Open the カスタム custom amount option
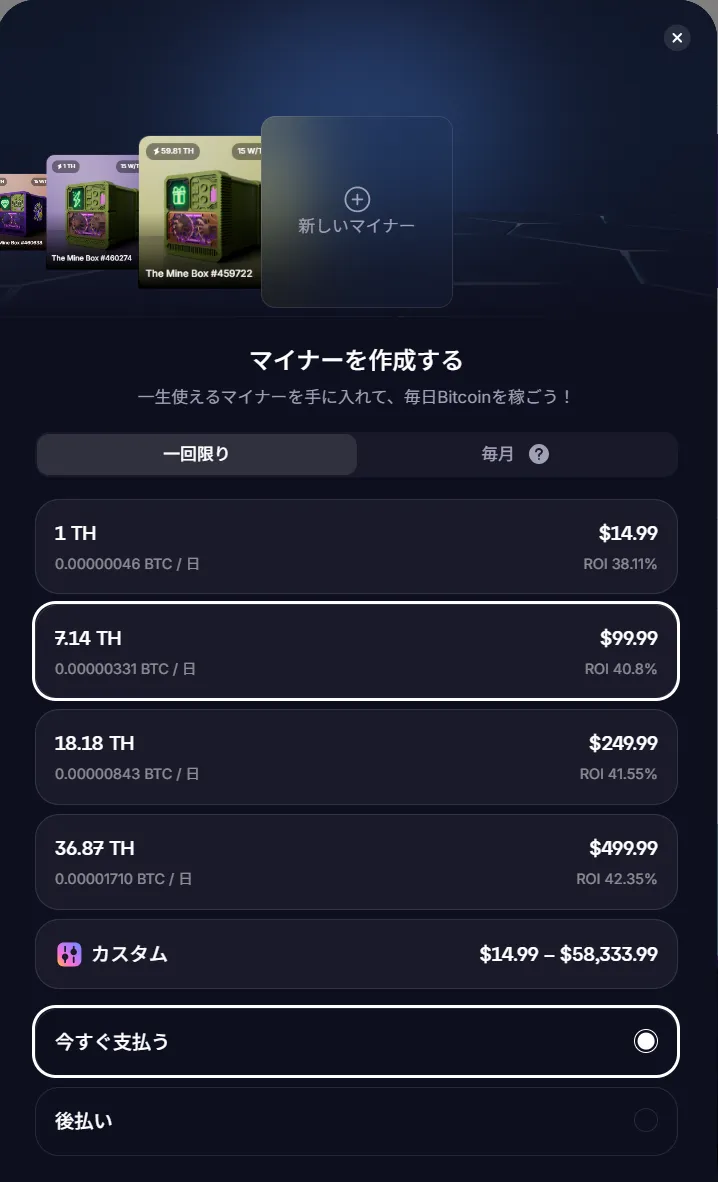The image size is (718, 1182). point(356,954)
